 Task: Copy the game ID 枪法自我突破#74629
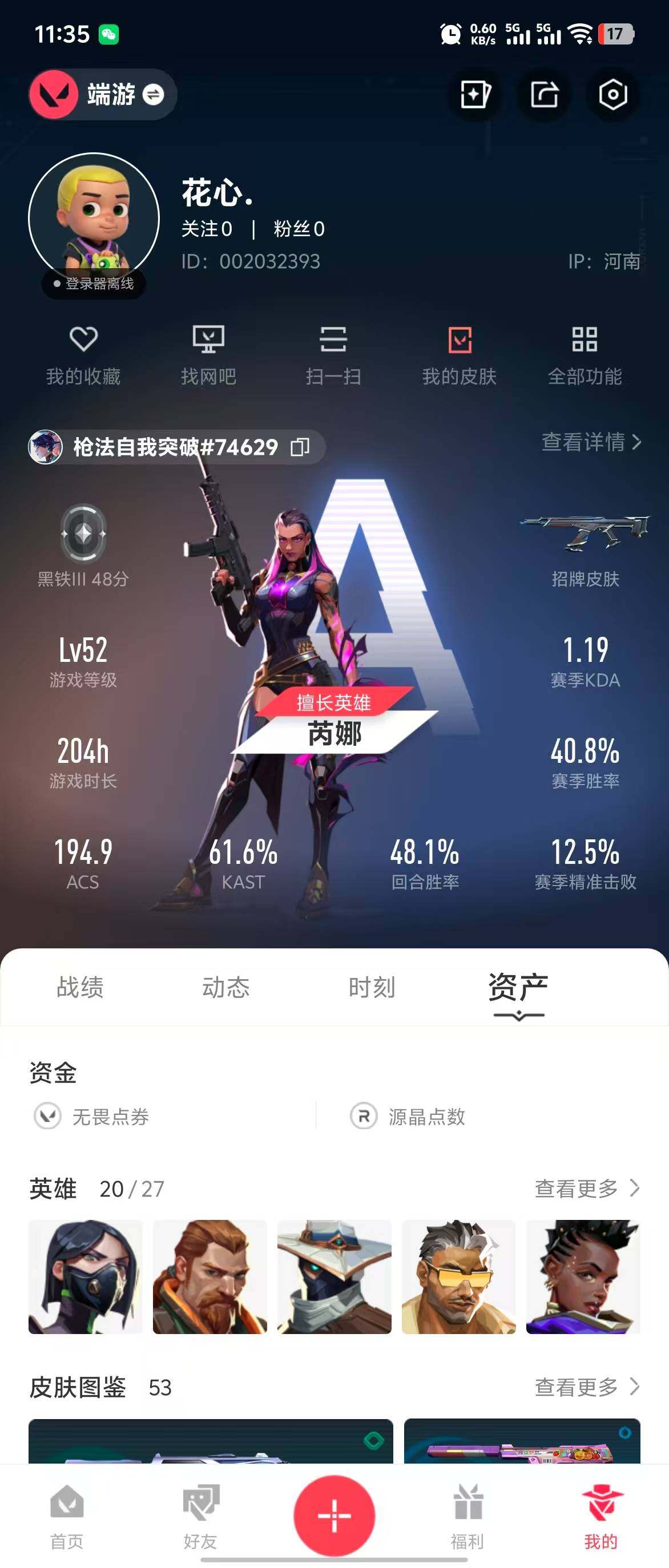(300, 447)
